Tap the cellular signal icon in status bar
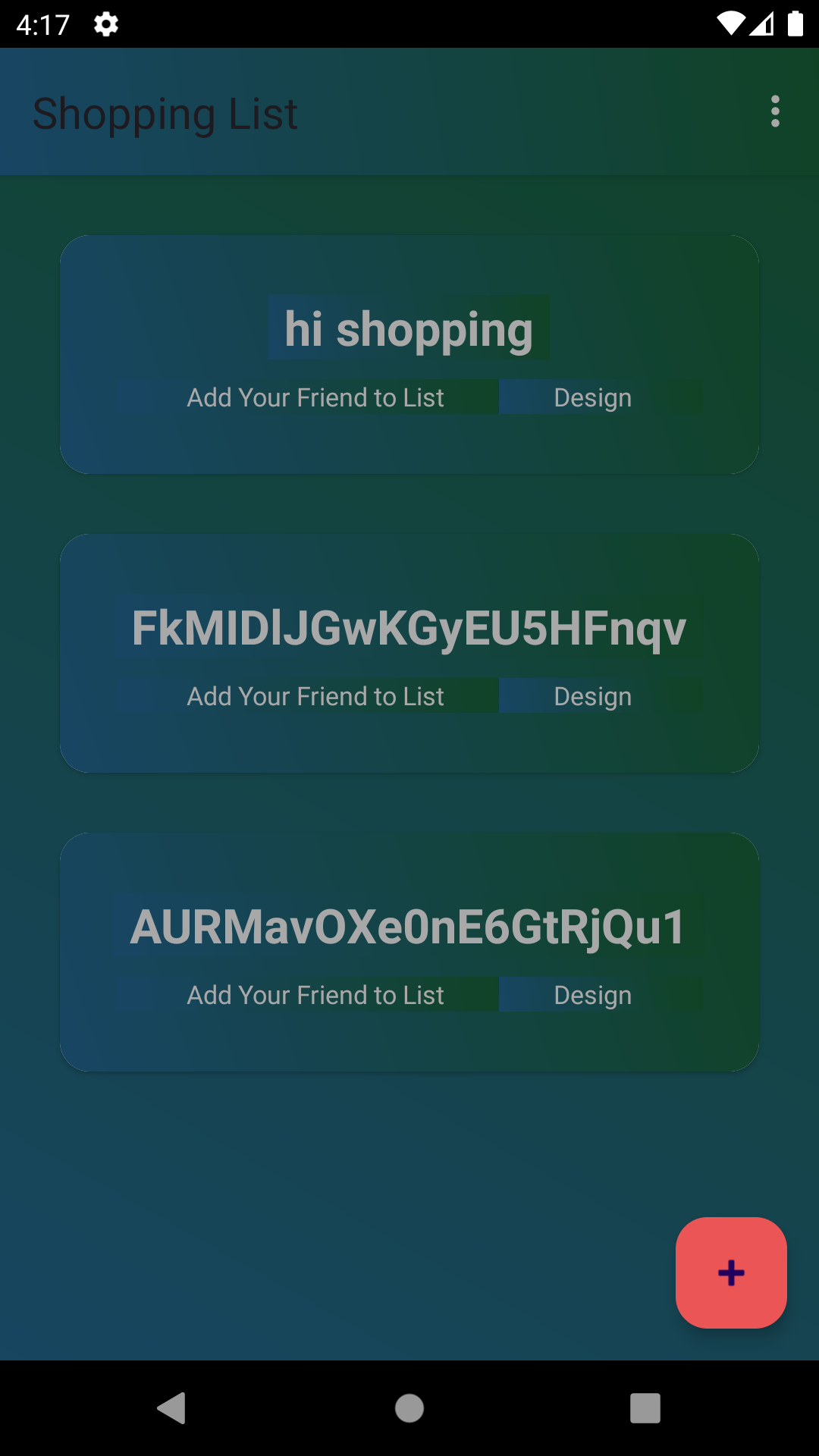819x1456 pixels. [761, 24]
